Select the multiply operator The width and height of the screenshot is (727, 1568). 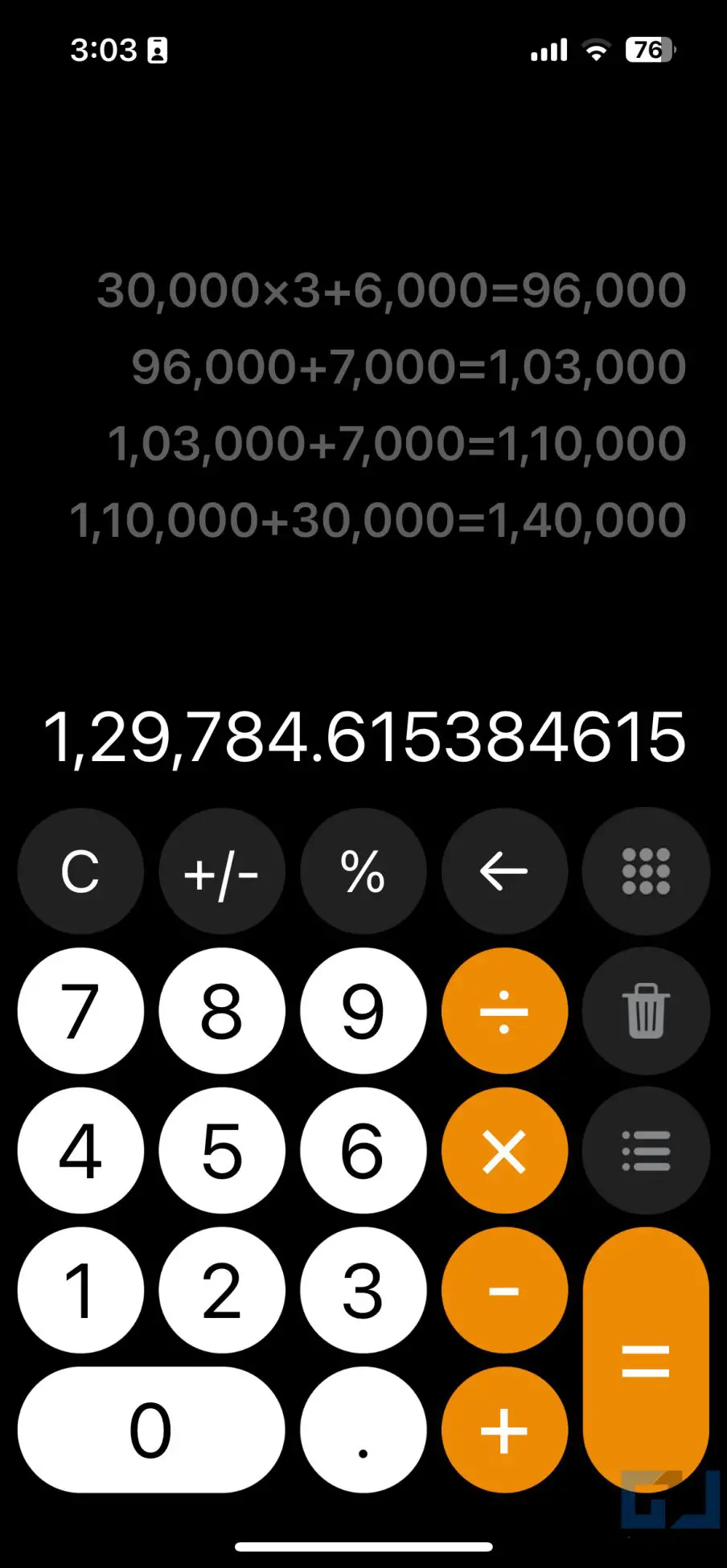click(504, 1151)
